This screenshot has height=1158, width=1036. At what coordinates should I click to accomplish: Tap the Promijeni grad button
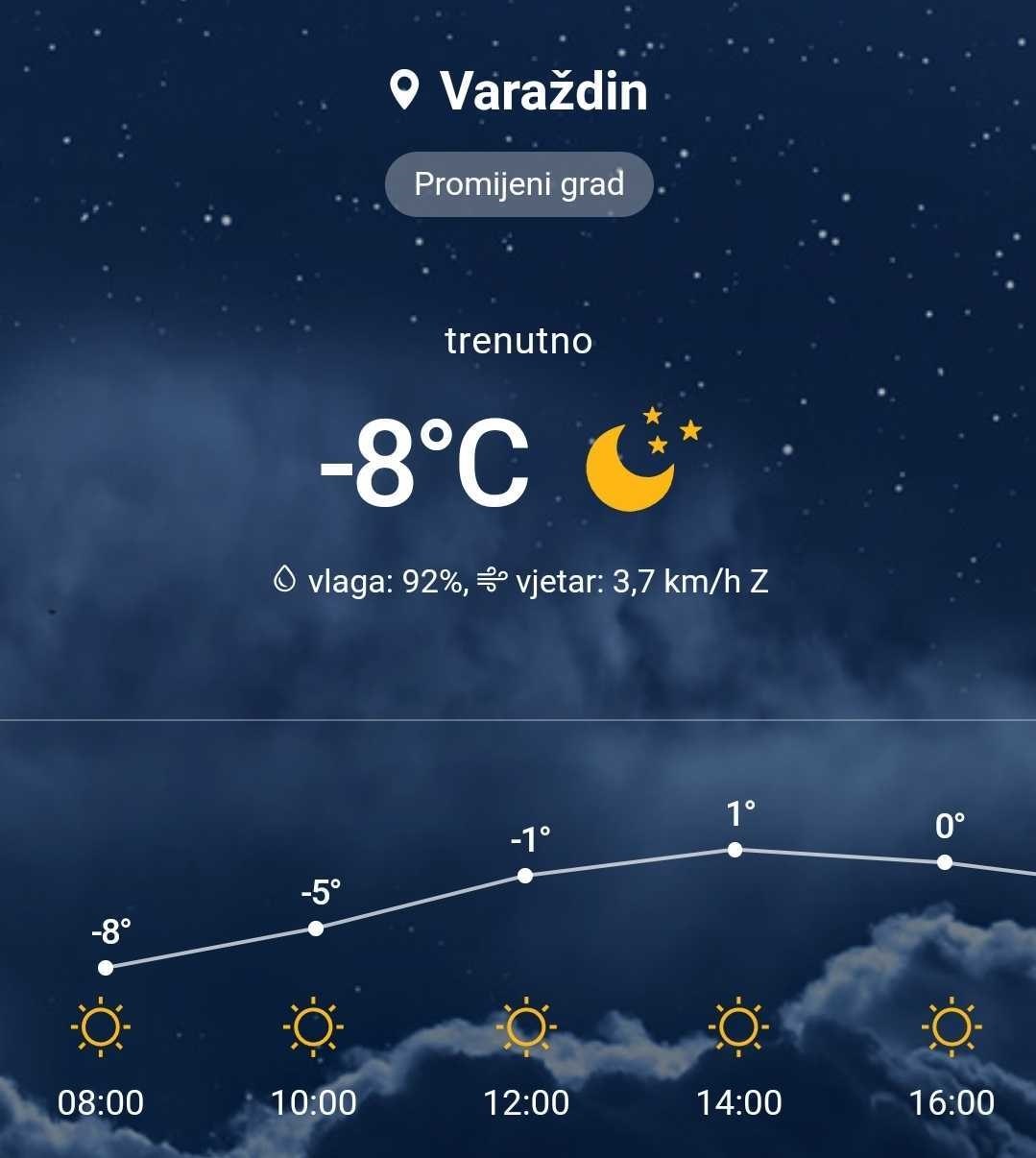518,183
